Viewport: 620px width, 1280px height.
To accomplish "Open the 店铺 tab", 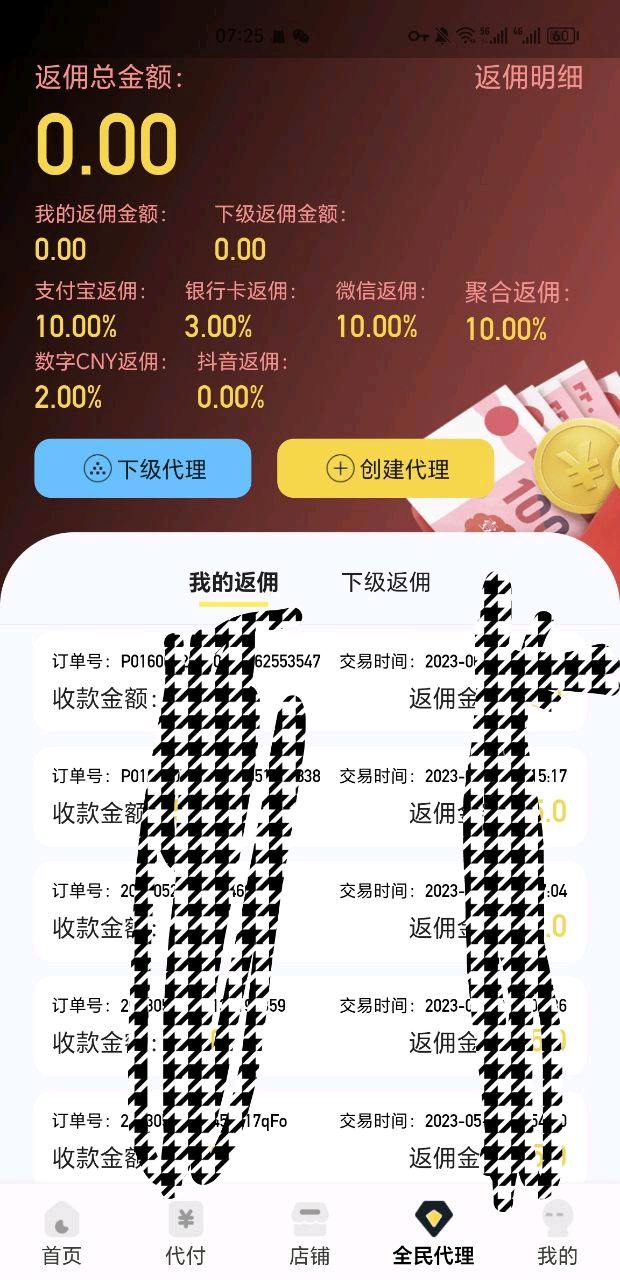I will coord(309,1234).
